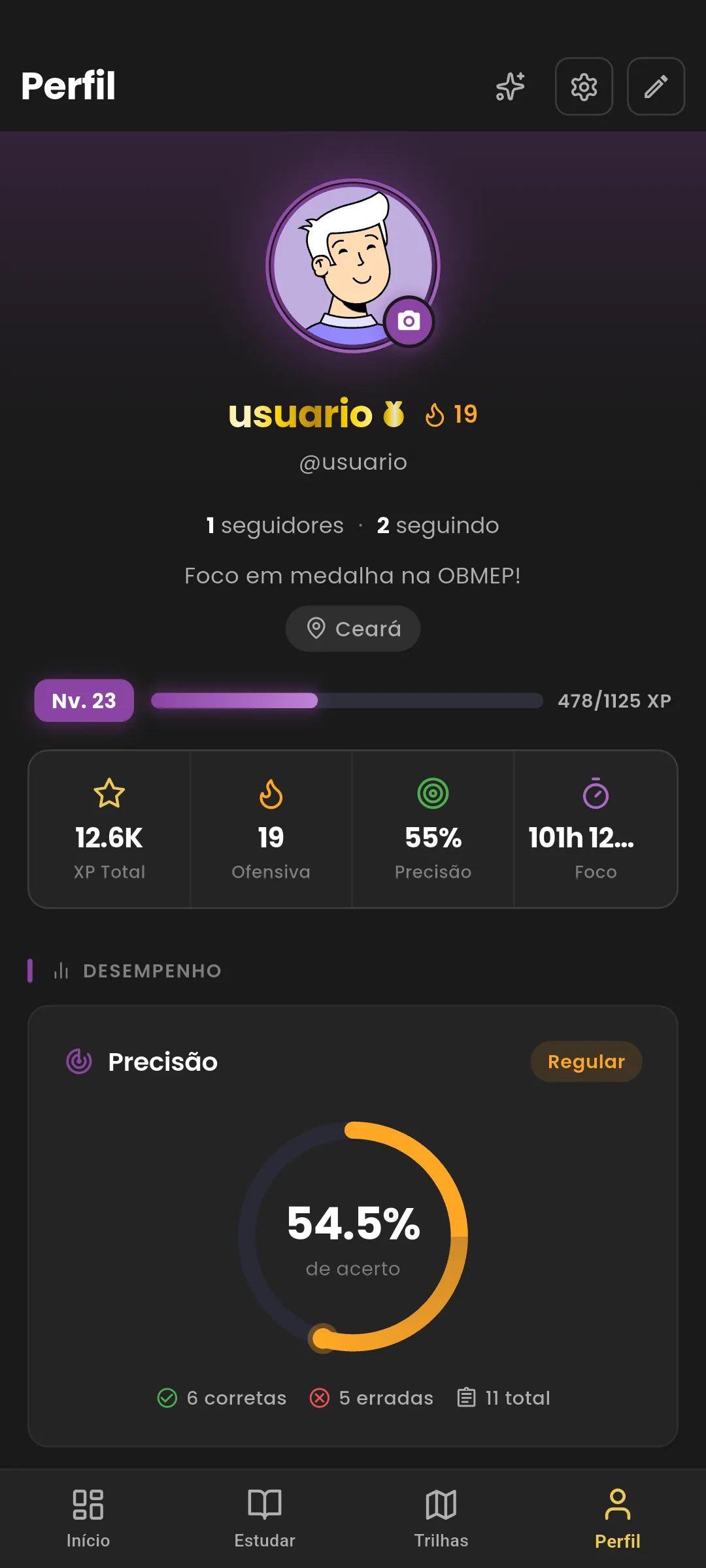Select the star icon on XP Total card

coord(109,794)
